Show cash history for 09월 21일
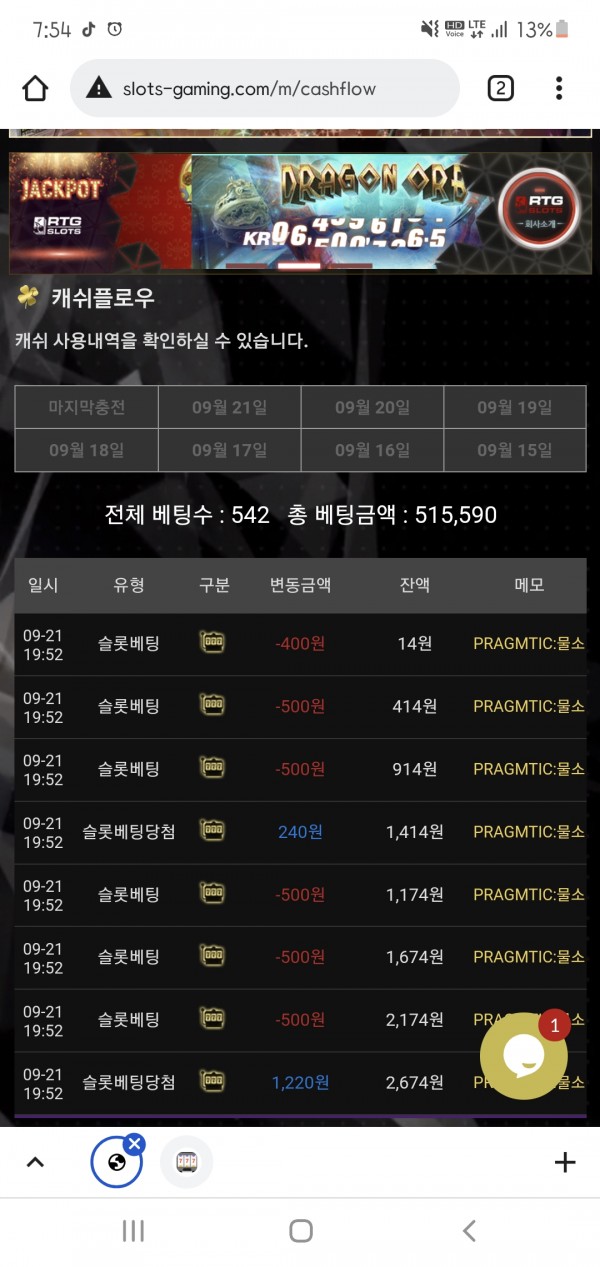 229,407
